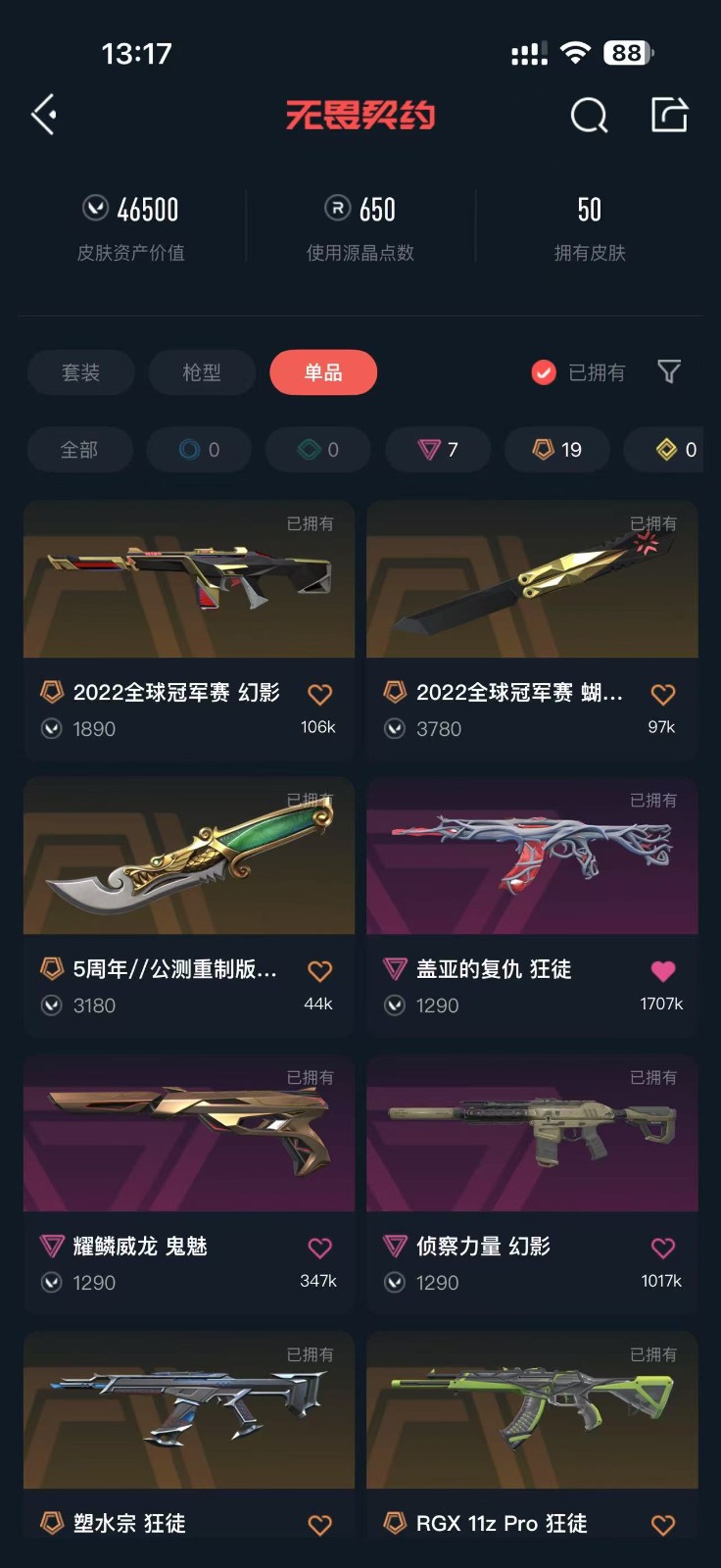Image resolution: width=721 pixels, height=1568 pixels.
Task: Like the 侦察力量 幻影 skin
Action: point(663,1248)
